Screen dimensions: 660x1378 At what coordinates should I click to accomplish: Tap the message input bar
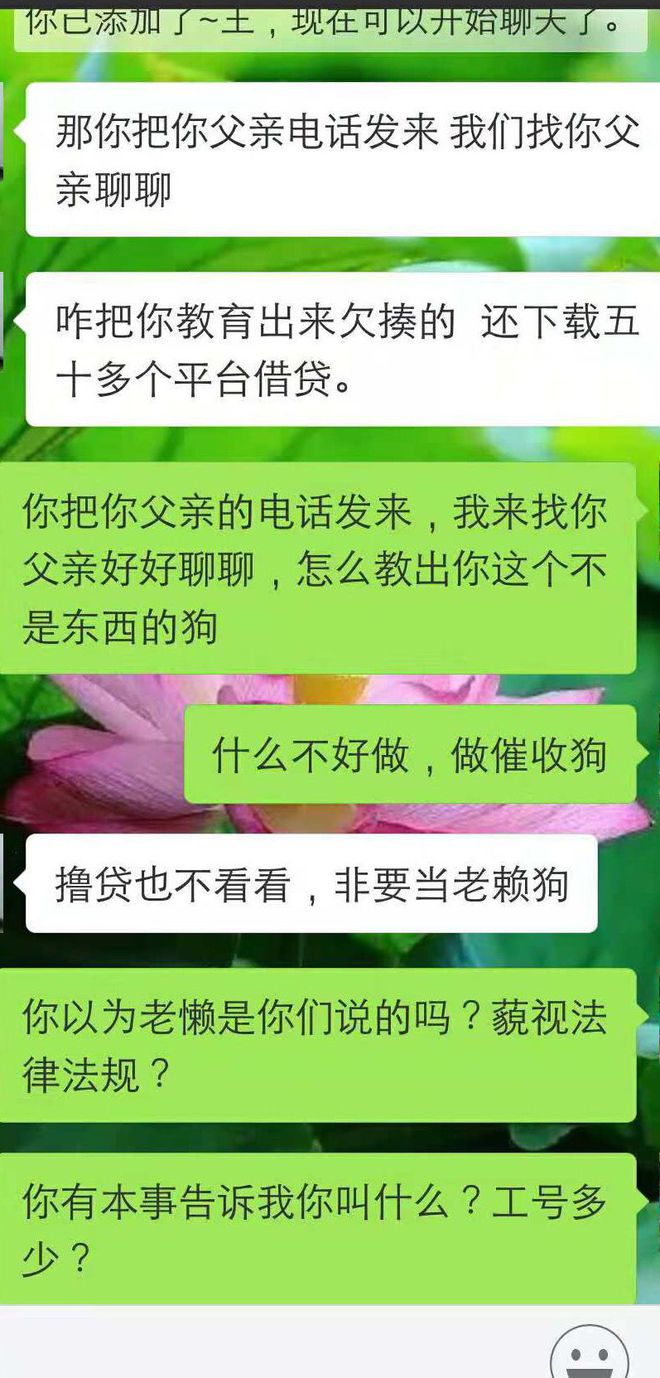click(270, 1345)
